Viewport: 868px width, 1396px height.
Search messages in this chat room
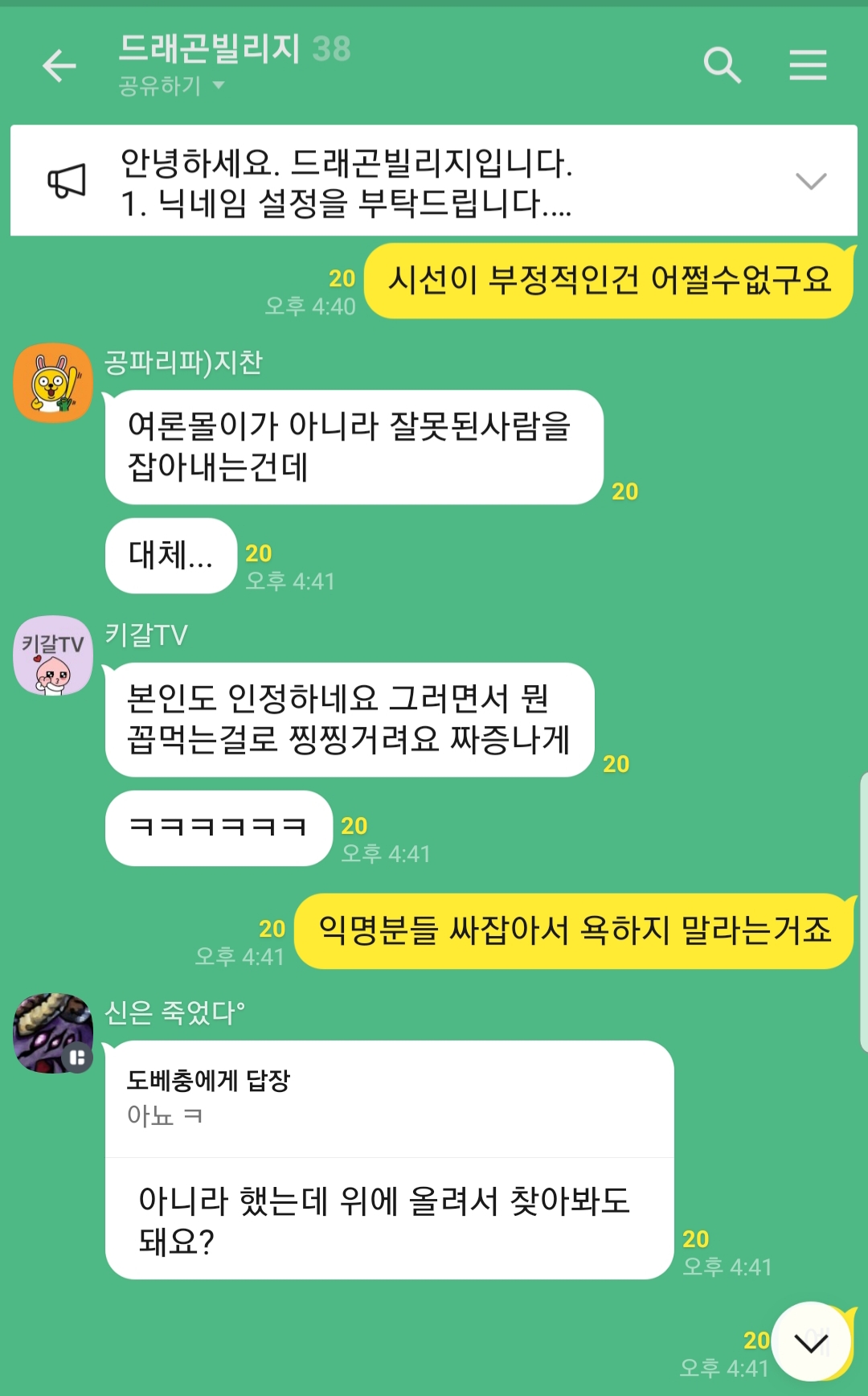pos(722,65)
